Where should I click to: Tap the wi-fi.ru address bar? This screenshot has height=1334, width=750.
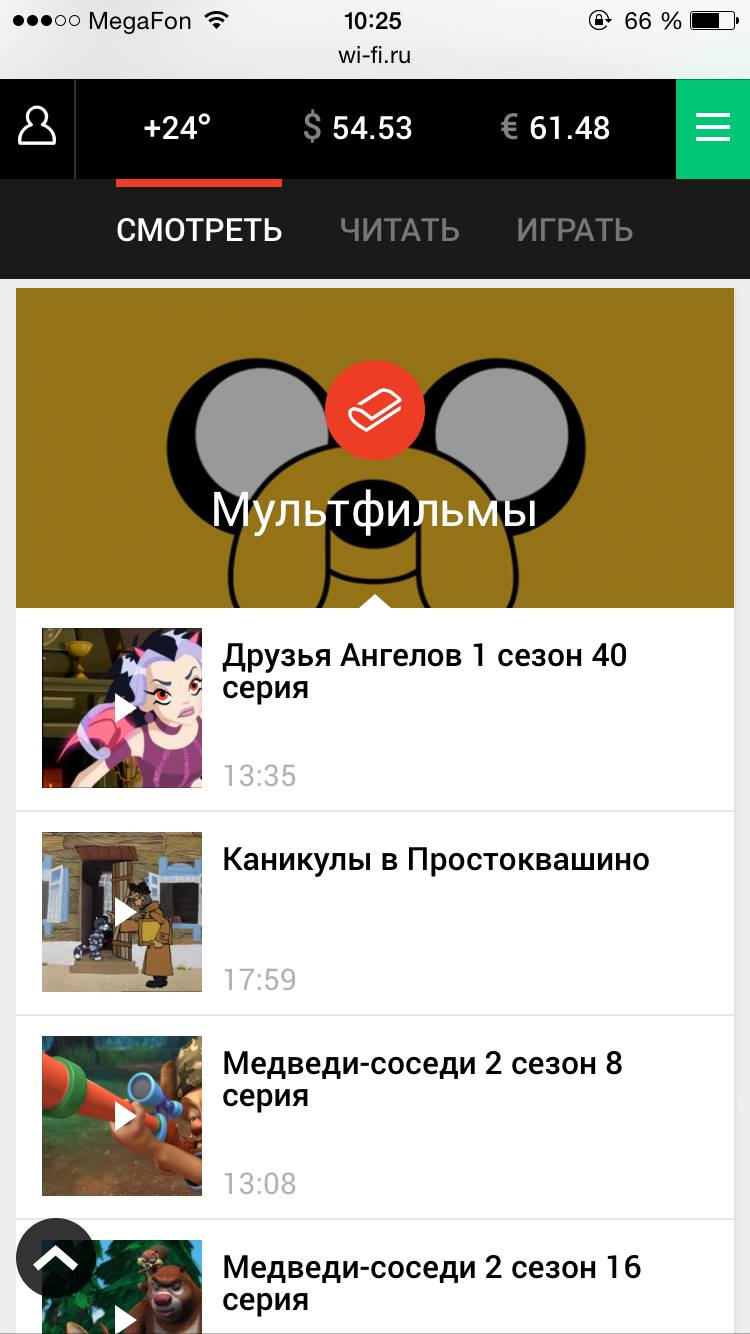click(375, 56)
